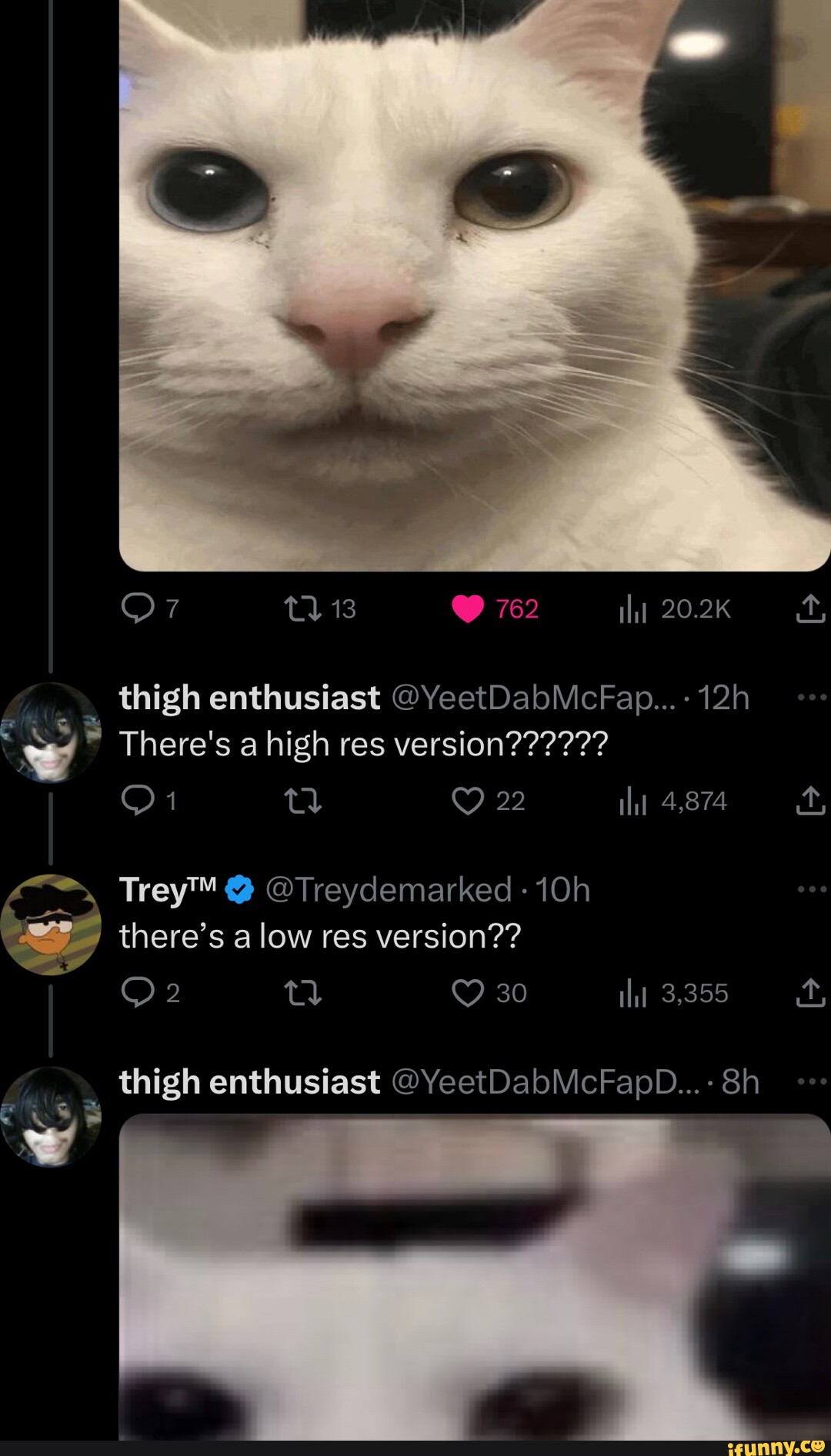
Task: Reply to the white cat photo tweet
Action: (x=138, y=608)
